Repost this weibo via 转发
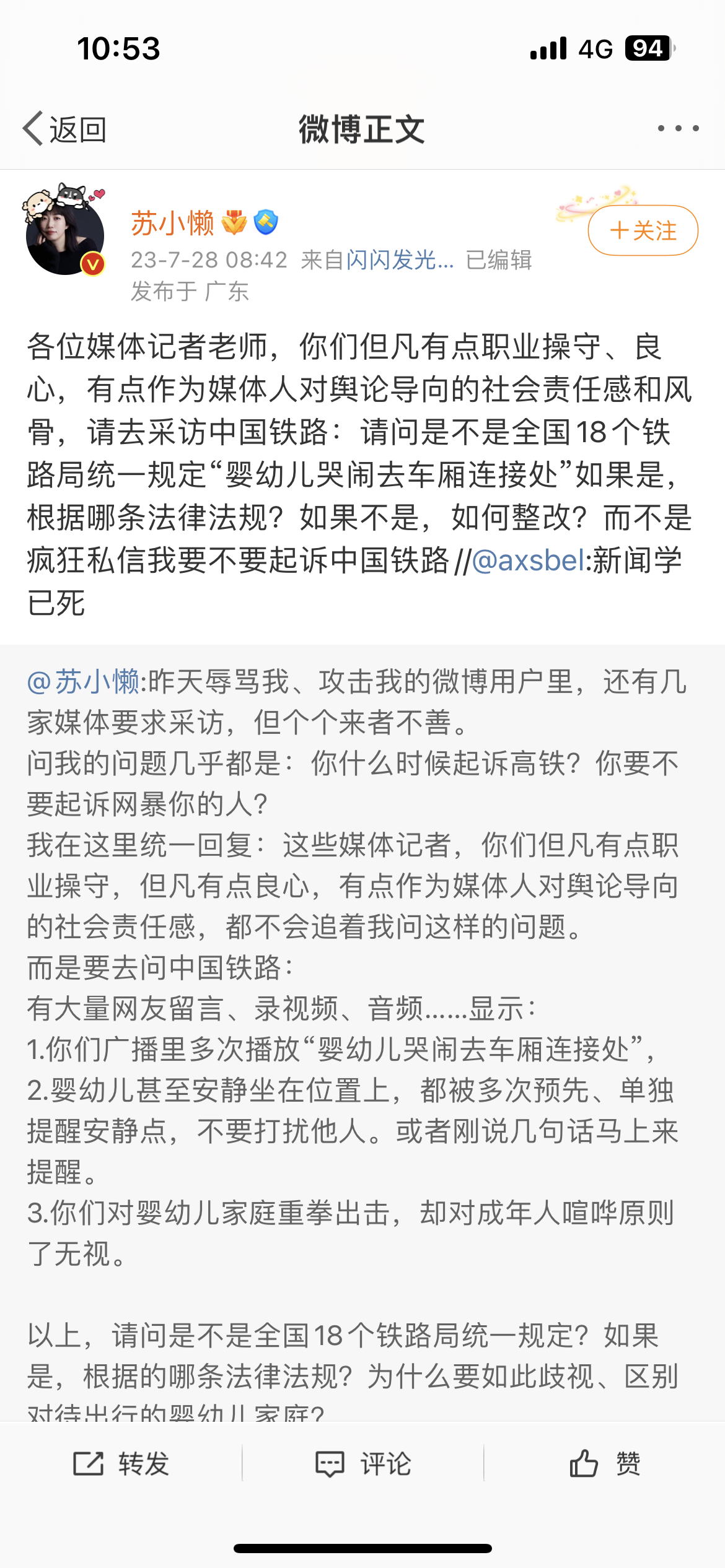The image size is (725, 1568). (x=121, y=1464)
